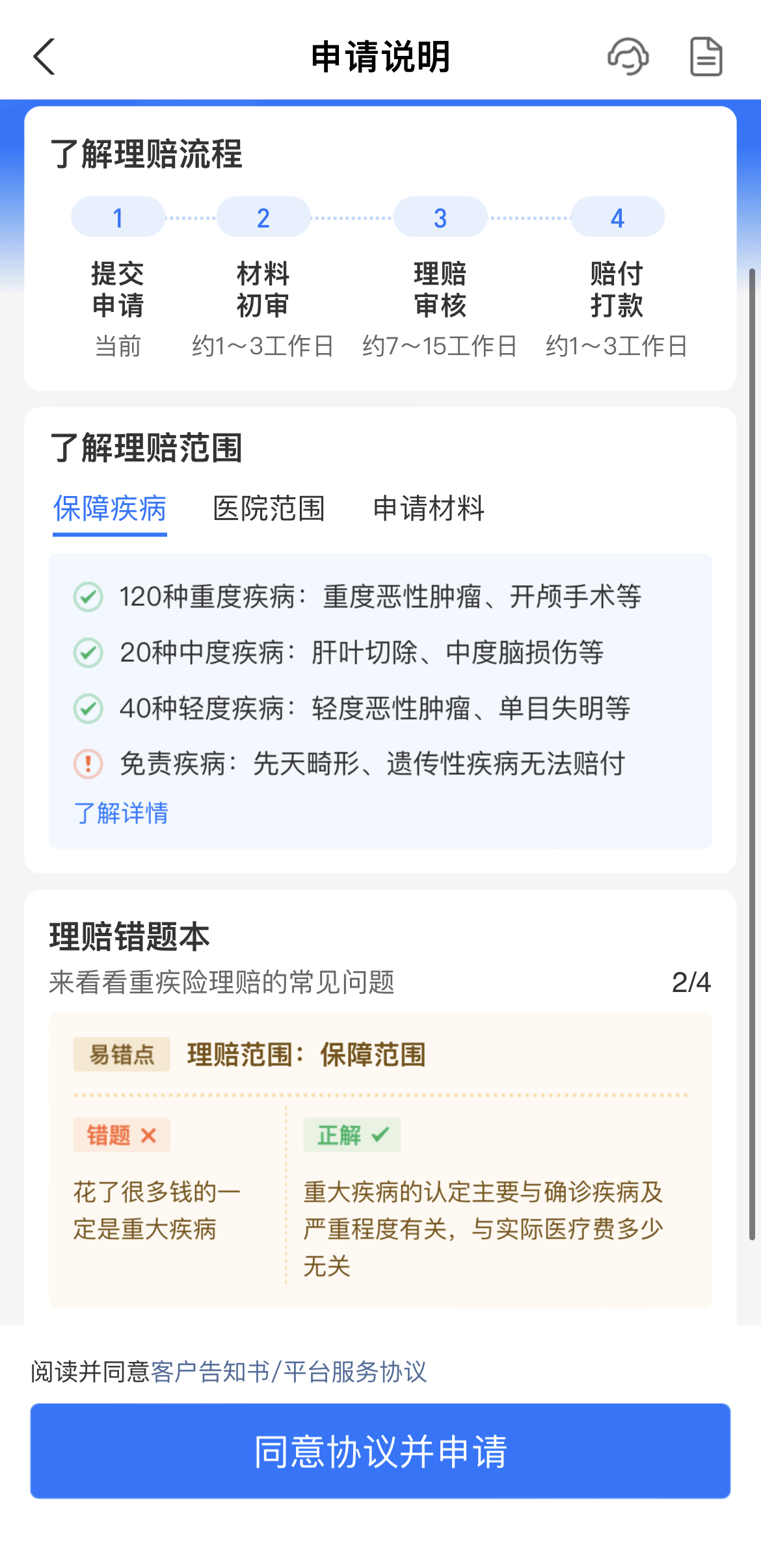Go back from 申请说明 page
Image resolution: width=761 pixels, height=1568 pixels.
(44, 57)
